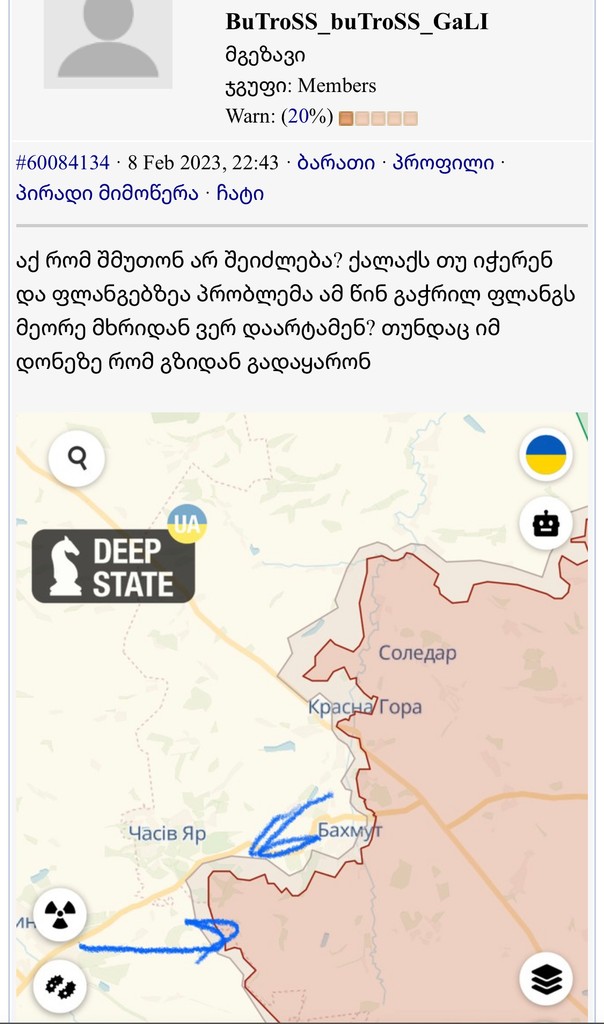Open the attached map image in the post
The width and height of the screenshot is (604, 1024).
(x=302, y=715)
